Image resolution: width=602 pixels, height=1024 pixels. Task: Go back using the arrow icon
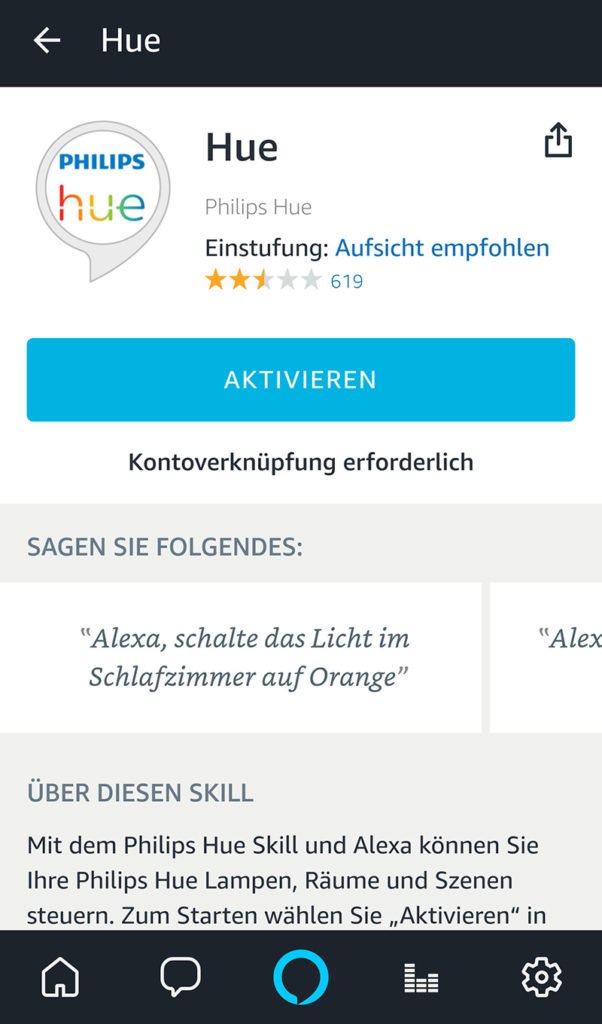point(47,40)
